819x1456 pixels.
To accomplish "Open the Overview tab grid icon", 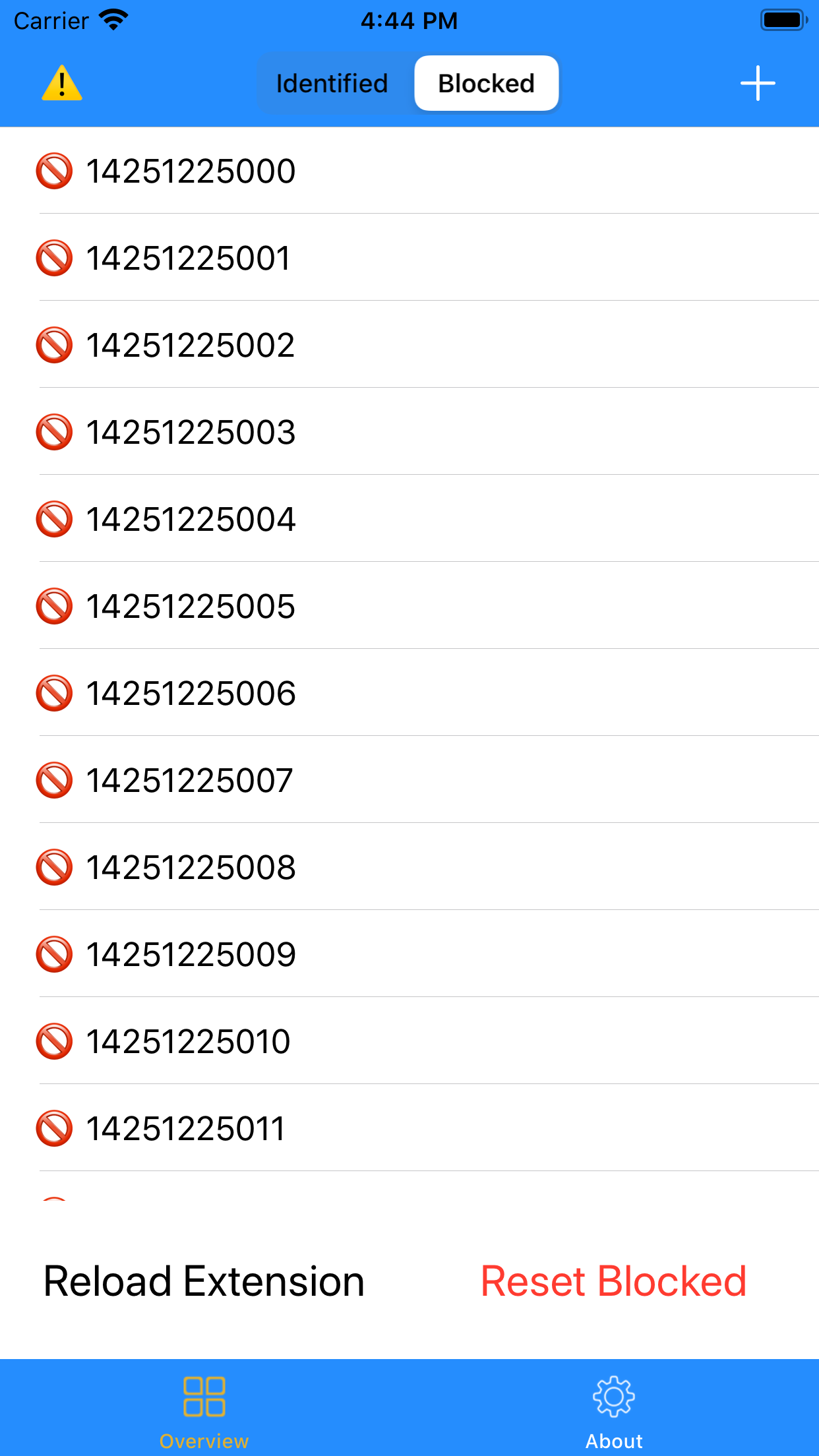I will pyautogui.click(x=204, y=1397).
